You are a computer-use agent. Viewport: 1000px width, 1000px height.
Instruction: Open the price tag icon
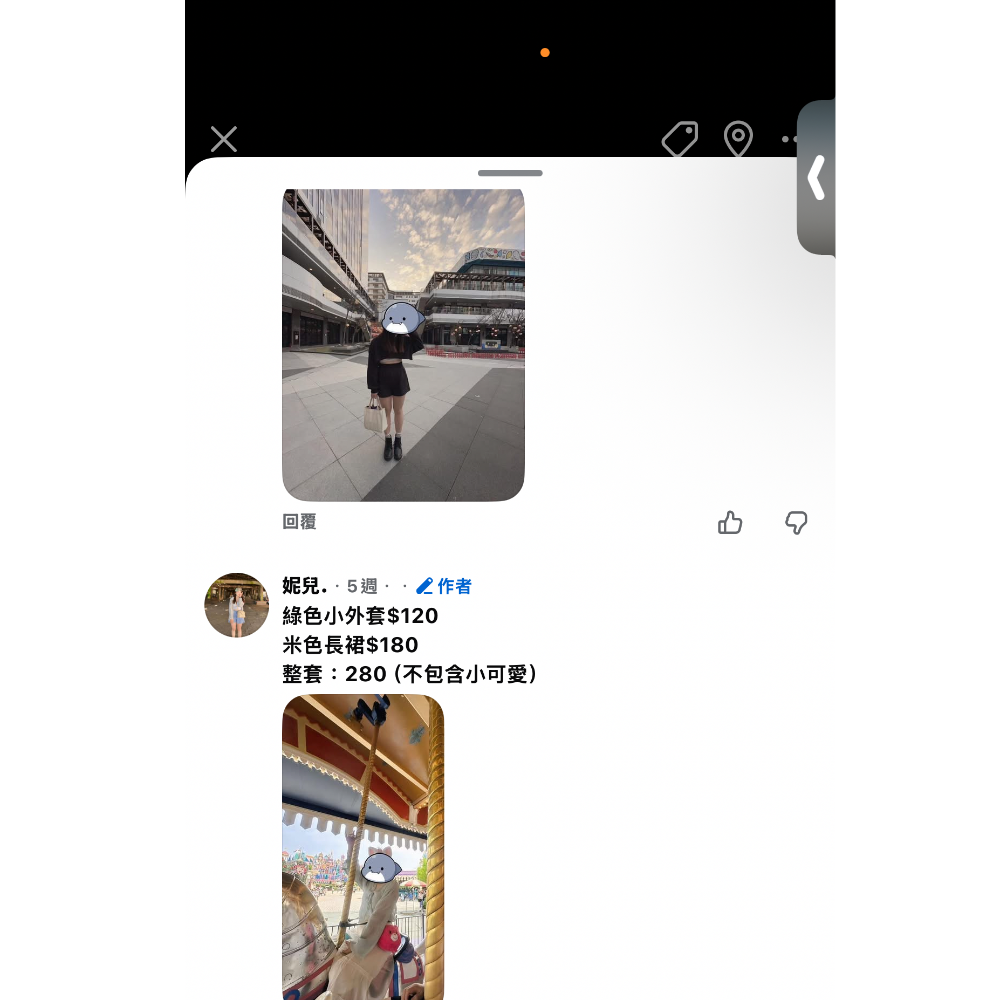pos(680,140)
